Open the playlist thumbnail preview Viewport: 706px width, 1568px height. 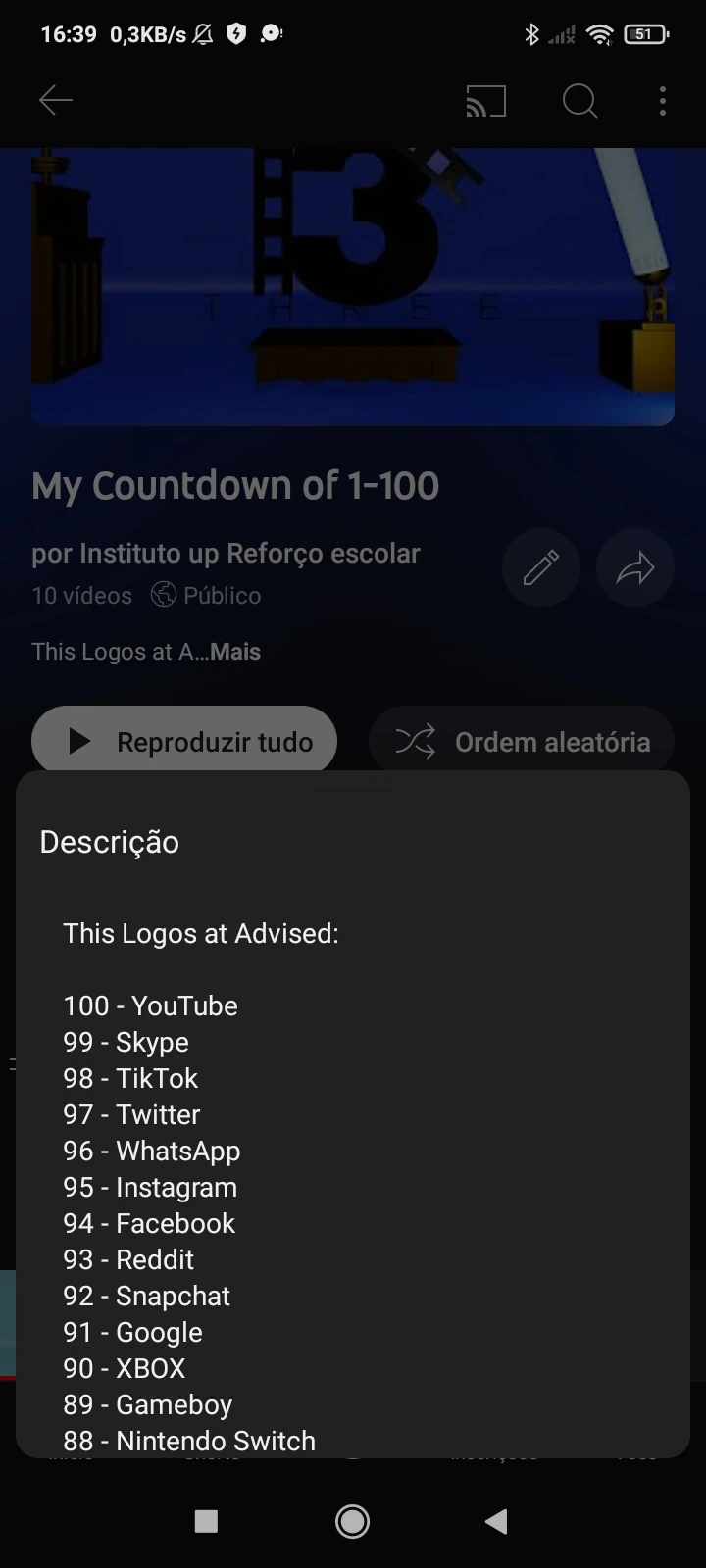click(x=353, y=284)
